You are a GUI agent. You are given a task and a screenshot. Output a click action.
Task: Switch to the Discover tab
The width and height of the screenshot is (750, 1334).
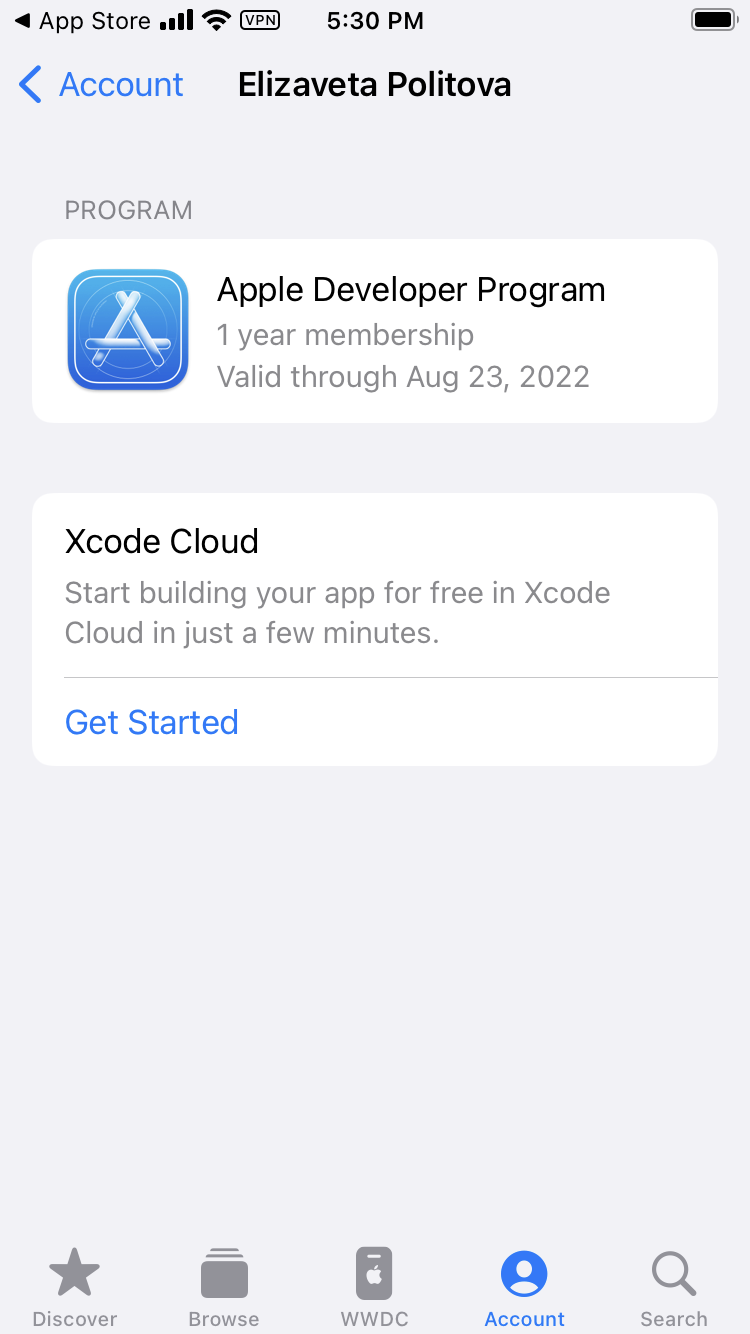click(x=75, y=1288)
